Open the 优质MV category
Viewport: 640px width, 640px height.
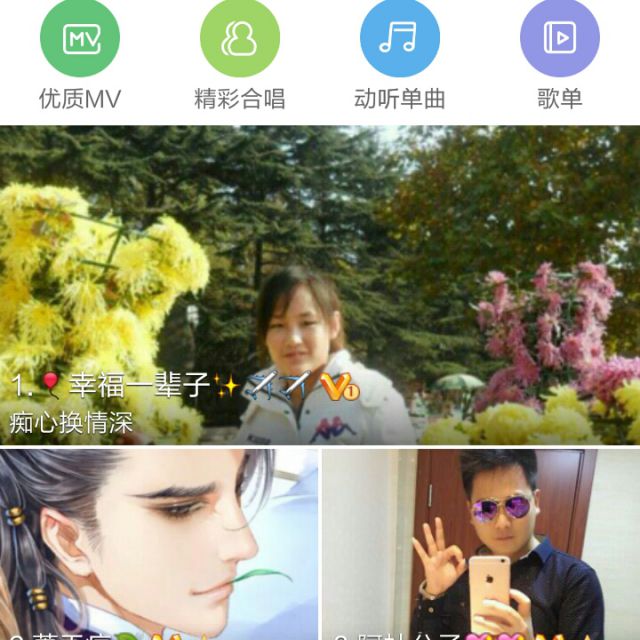(80, 55)
